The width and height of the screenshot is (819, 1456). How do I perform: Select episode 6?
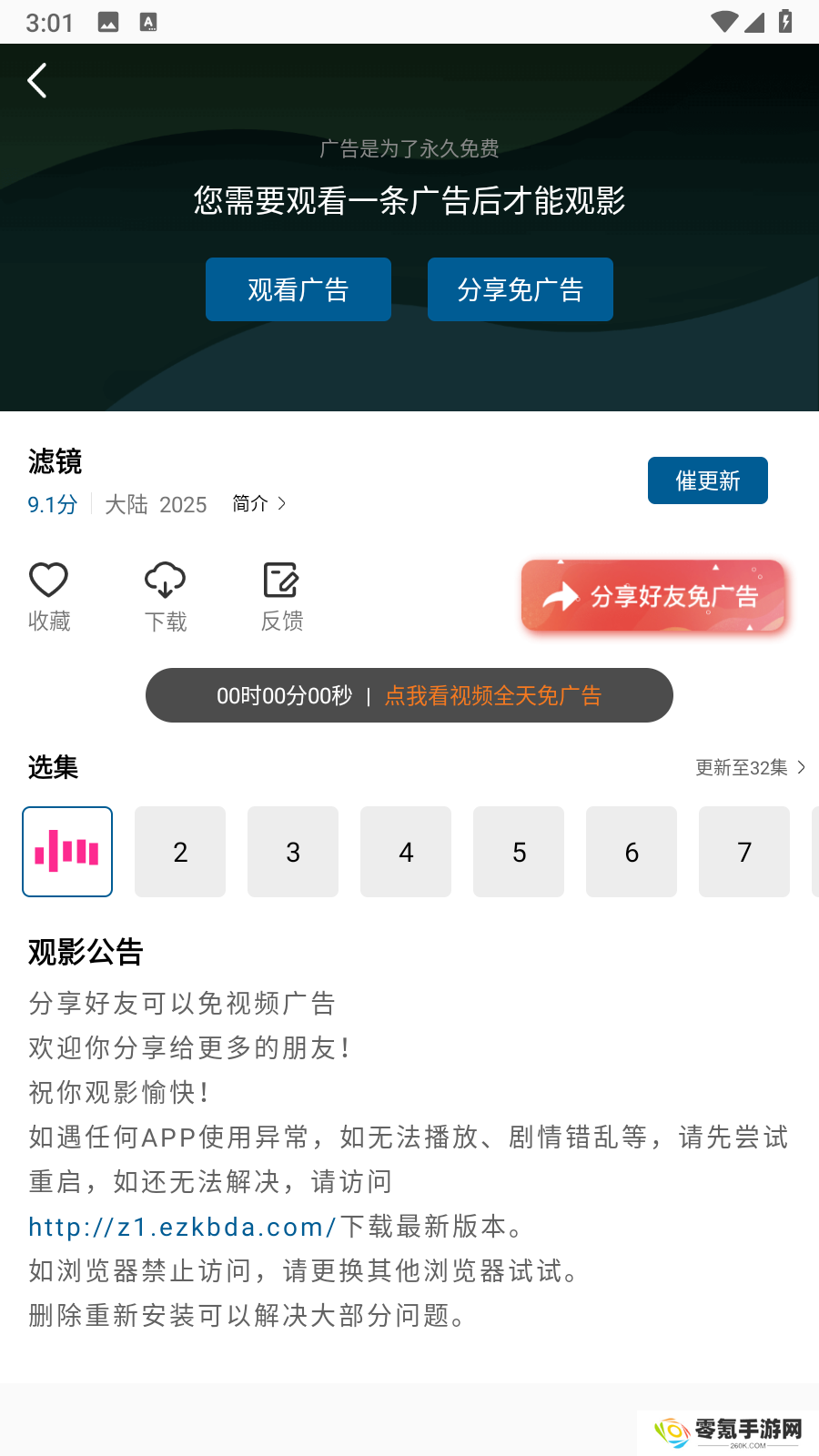pos(632,852)
